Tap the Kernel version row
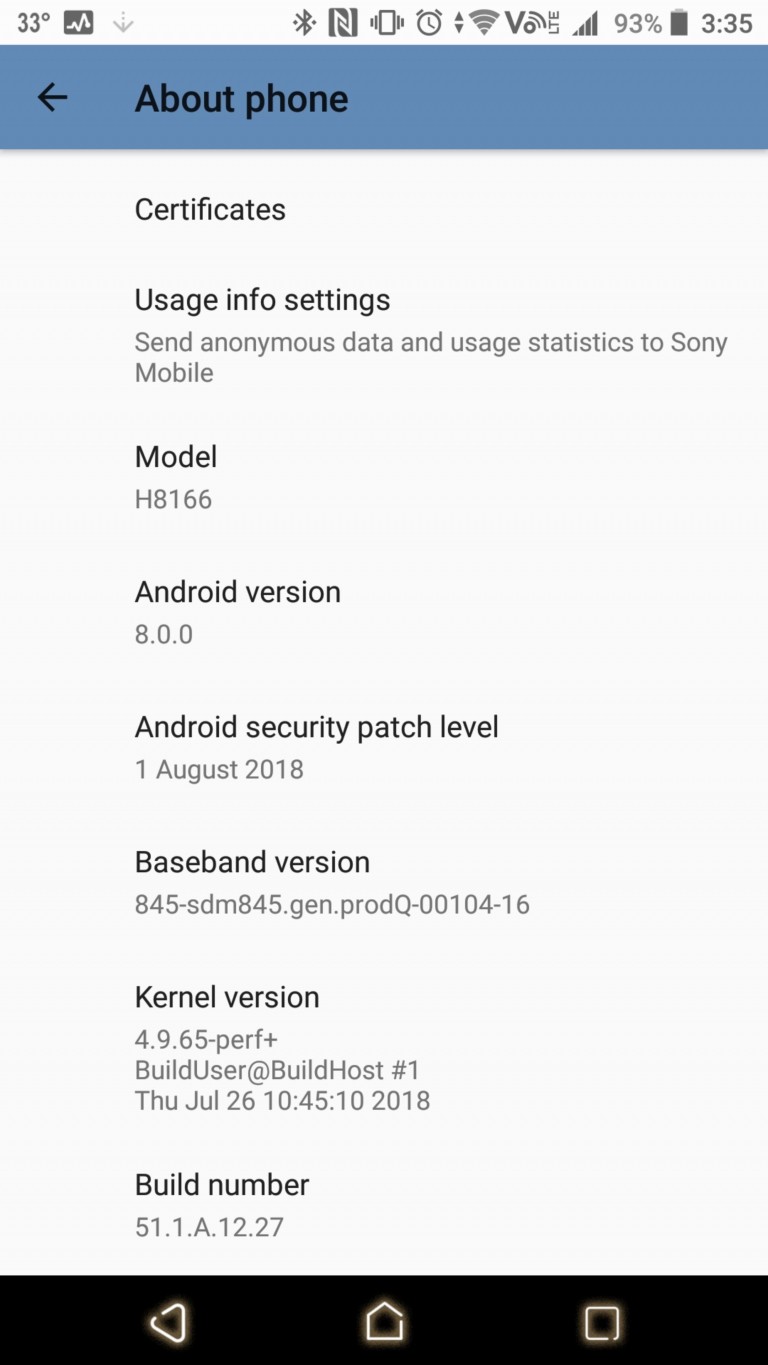The image size is (768, 1365). pyautogui.click(x=384, y=1048)
